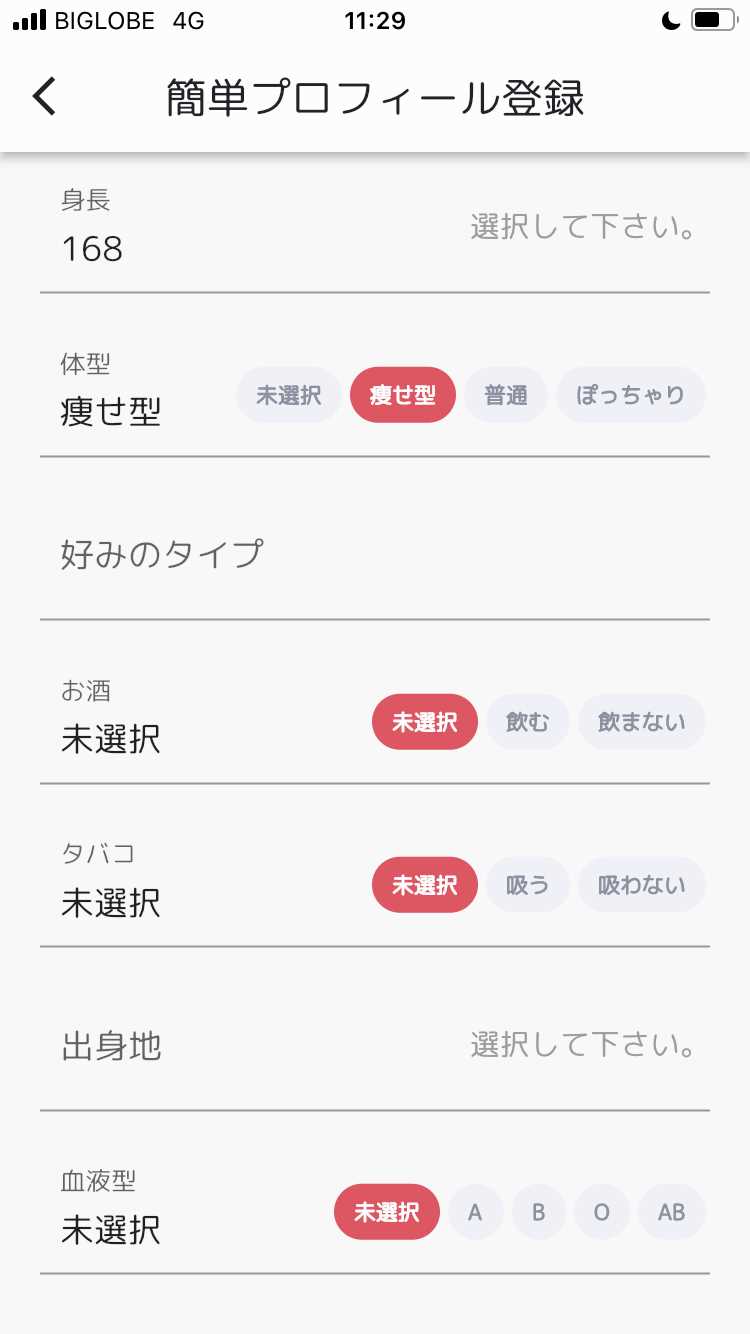The height and width of the screenshot is (1334, 750).
Task: Select 普通 body type option
Action: tap(506, 395)
